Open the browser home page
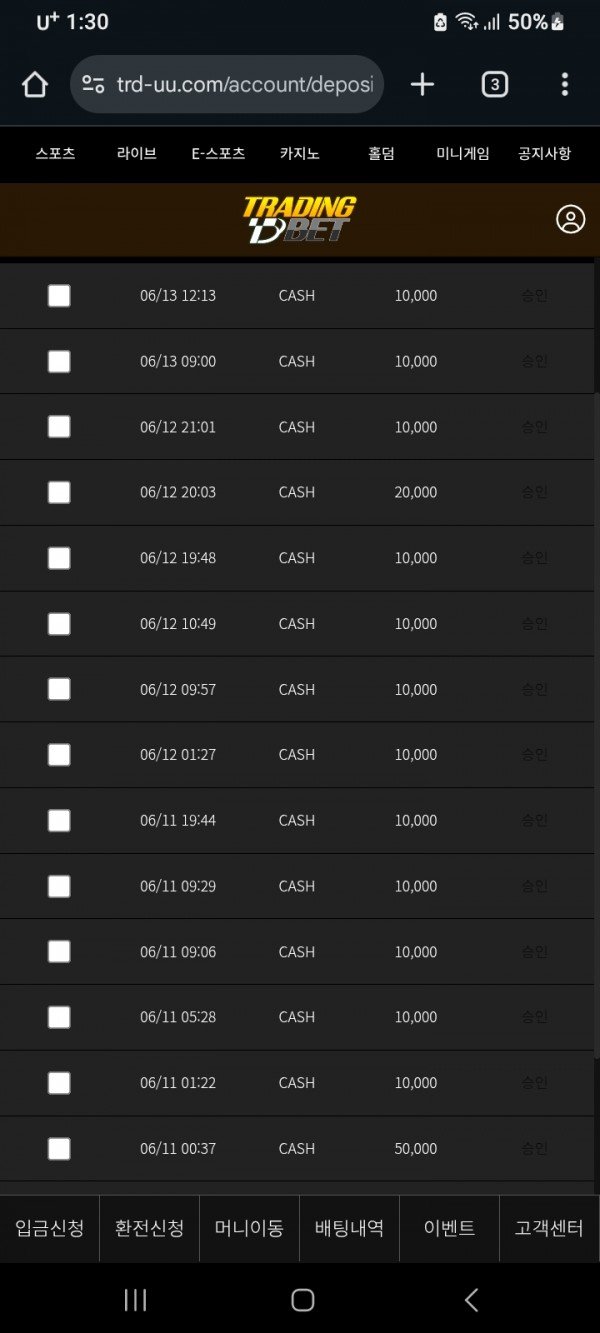Viewport: 600px width, 1333px height. (35, 85)
